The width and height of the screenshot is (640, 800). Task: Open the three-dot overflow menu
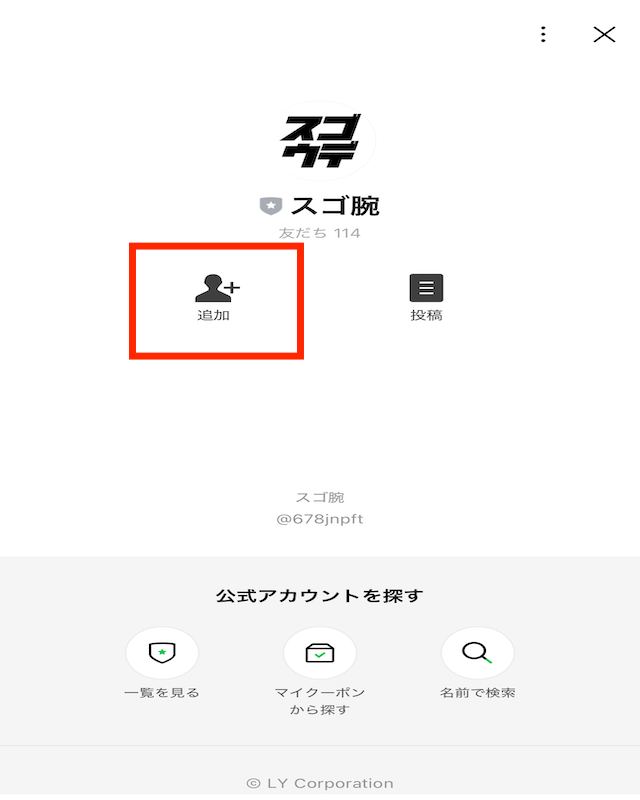click(543, 35)
